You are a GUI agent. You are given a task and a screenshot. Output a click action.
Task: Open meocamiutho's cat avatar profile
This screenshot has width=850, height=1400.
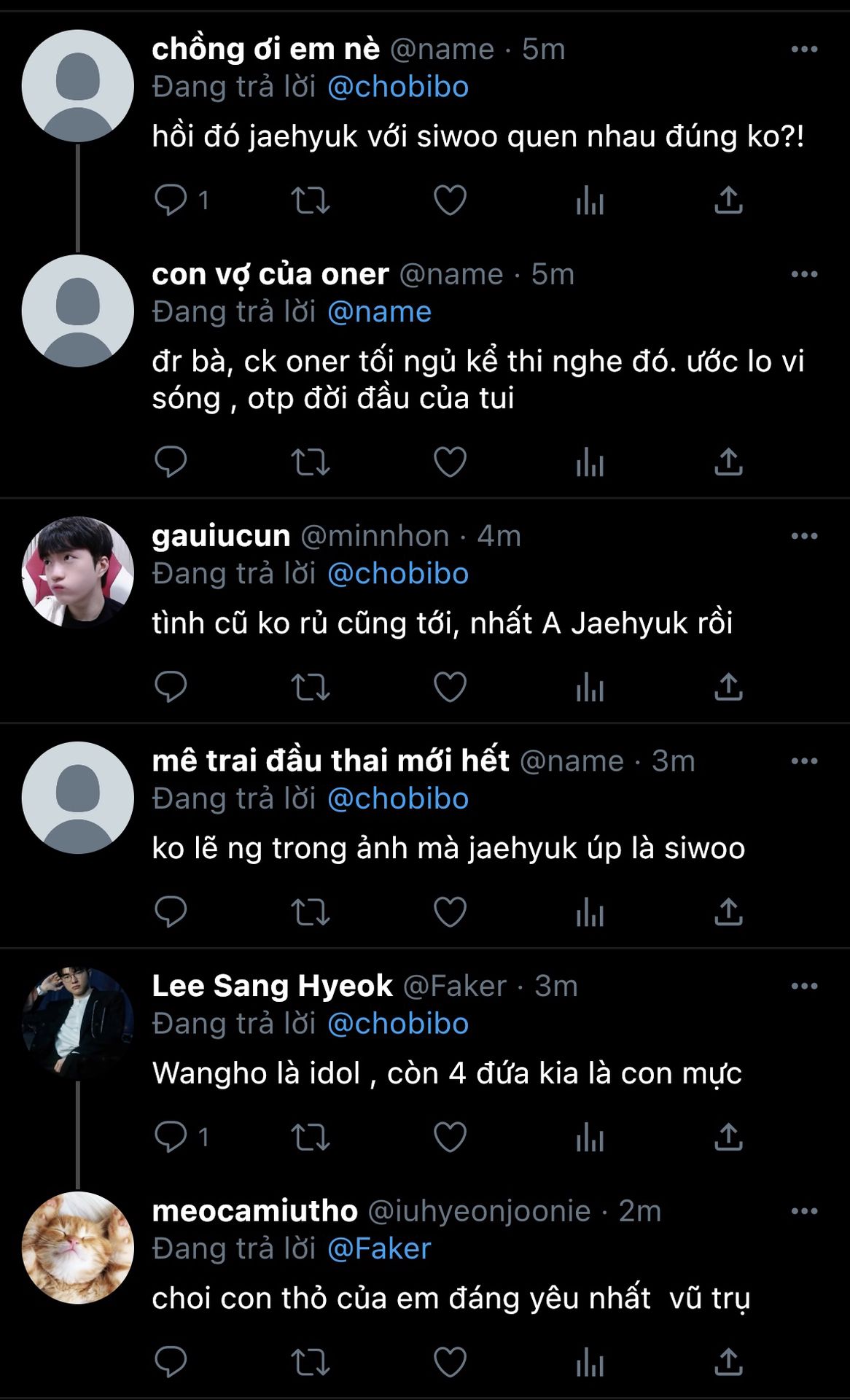[x=78, y=1248]
